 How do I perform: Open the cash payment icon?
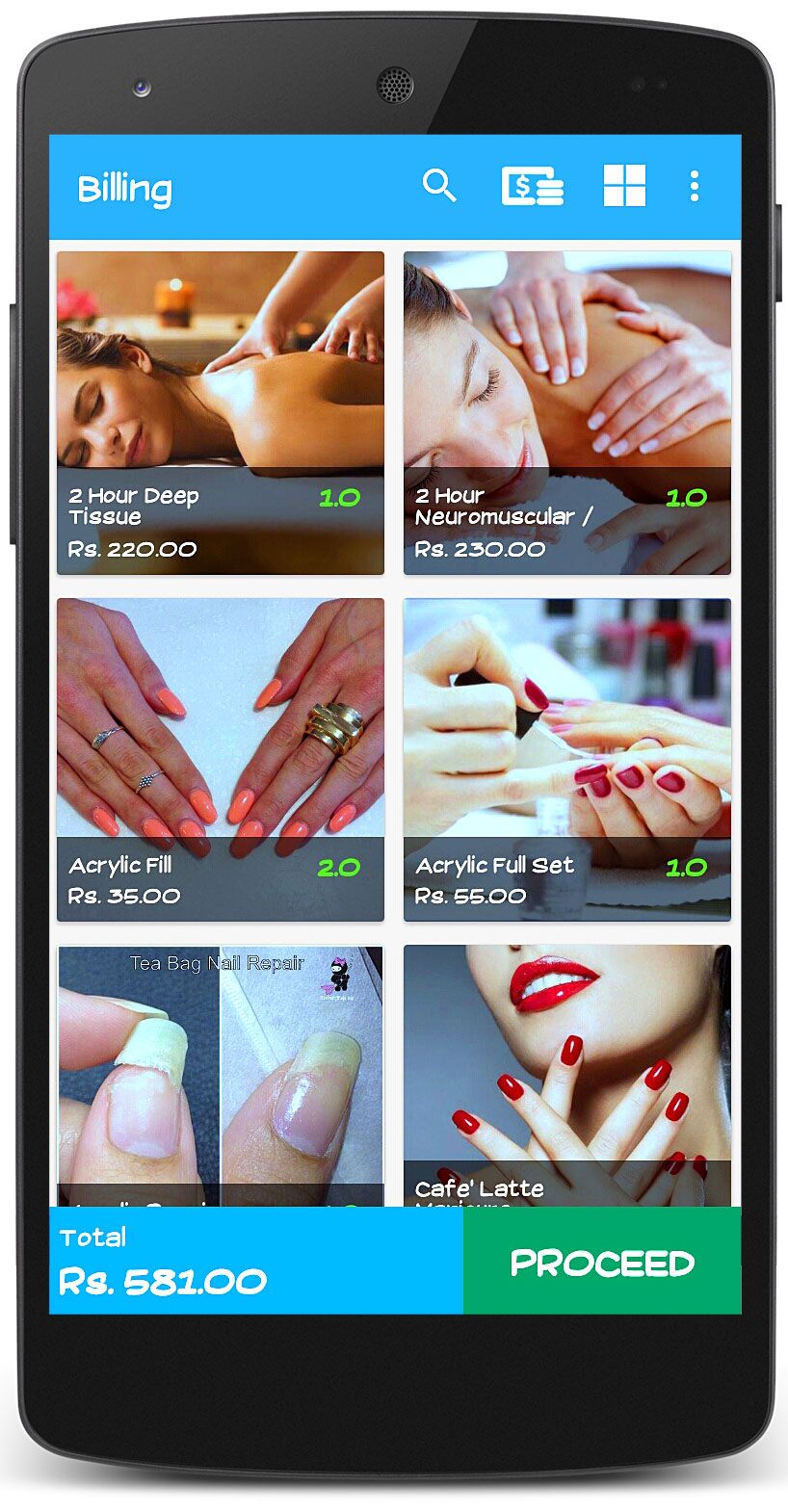pyautogui.click(x=532, y=186)
